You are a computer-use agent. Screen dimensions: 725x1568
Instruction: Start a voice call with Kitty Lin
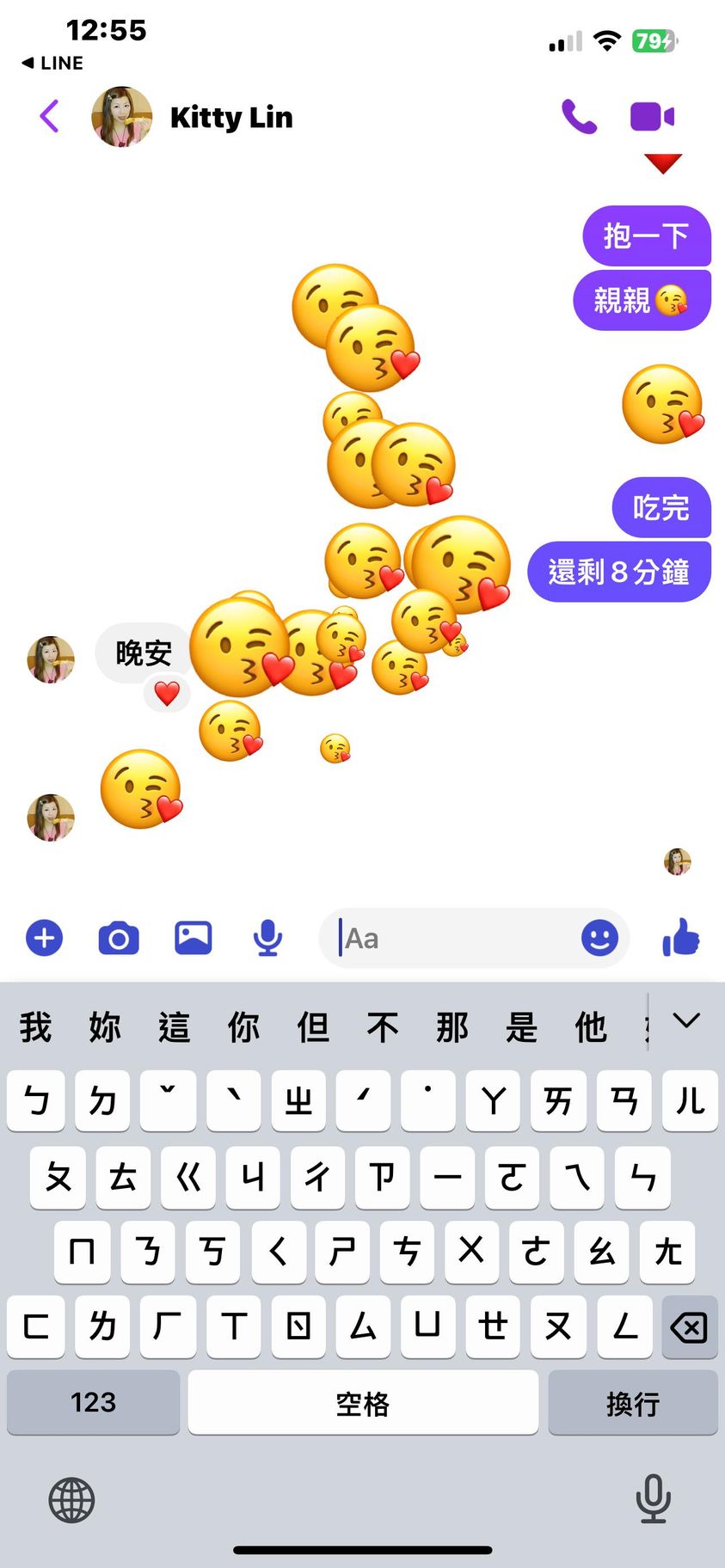[579, 116]
